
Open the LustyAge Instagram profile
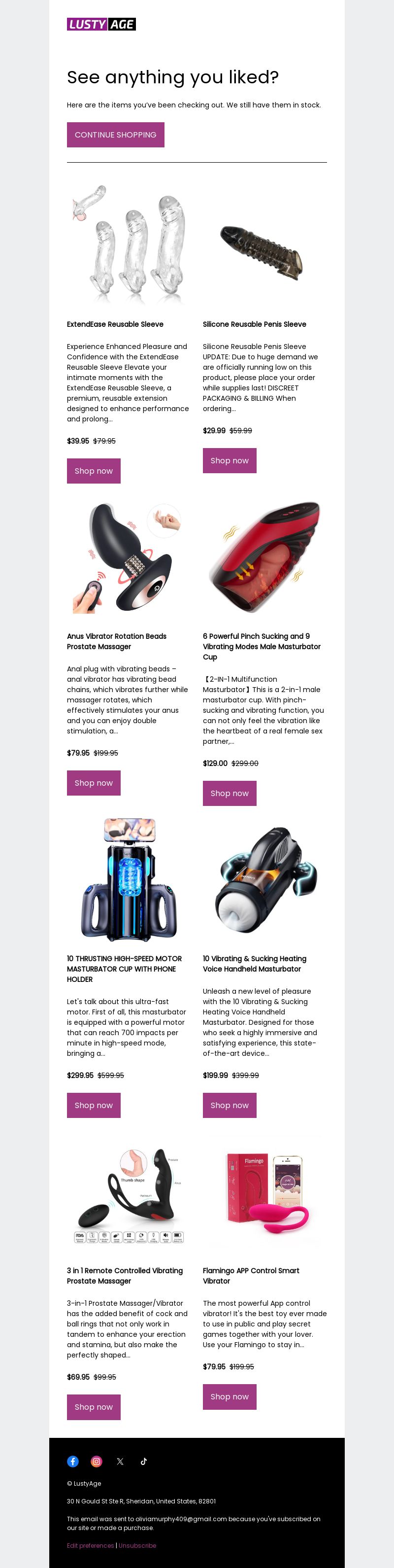96,1461
